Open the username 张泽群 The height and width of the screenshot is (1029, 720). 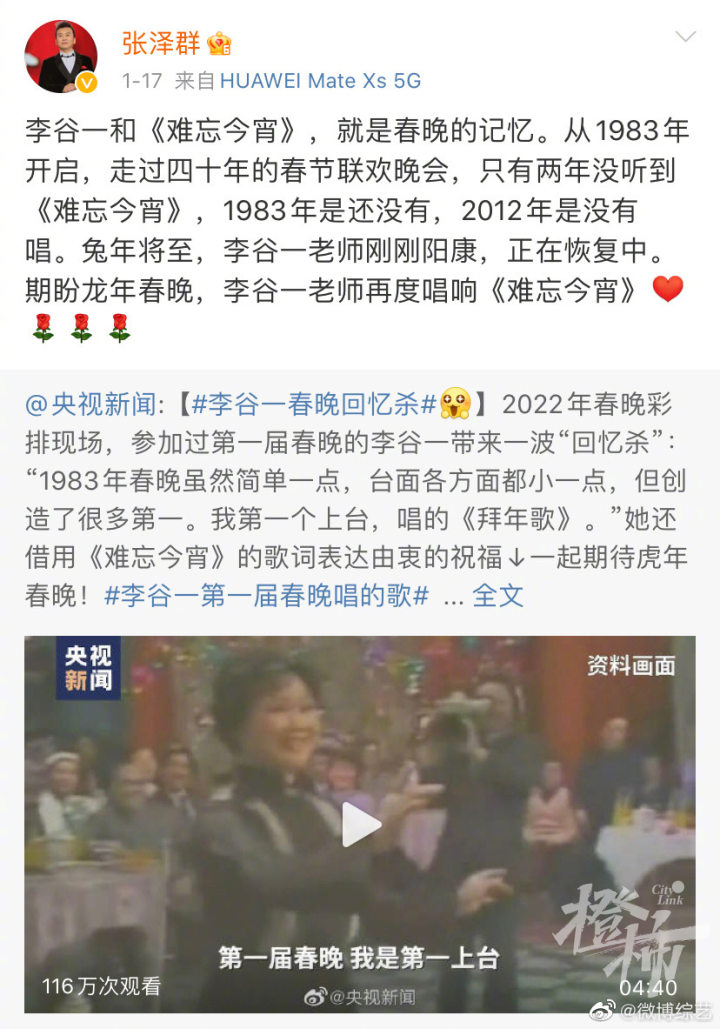pos(160,43)
